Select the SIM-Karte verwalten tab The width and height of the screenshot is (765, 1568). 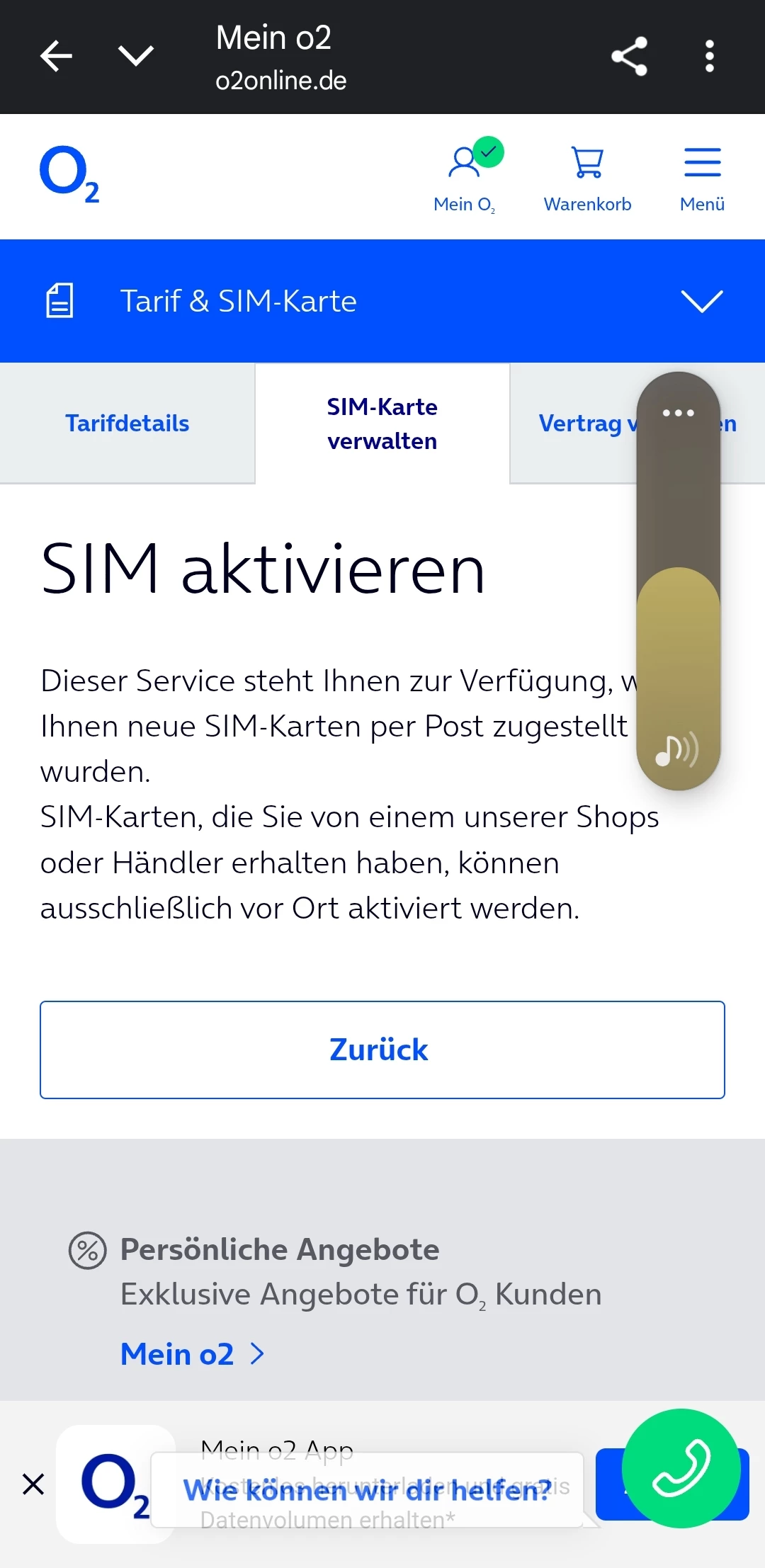coord(382,424)
